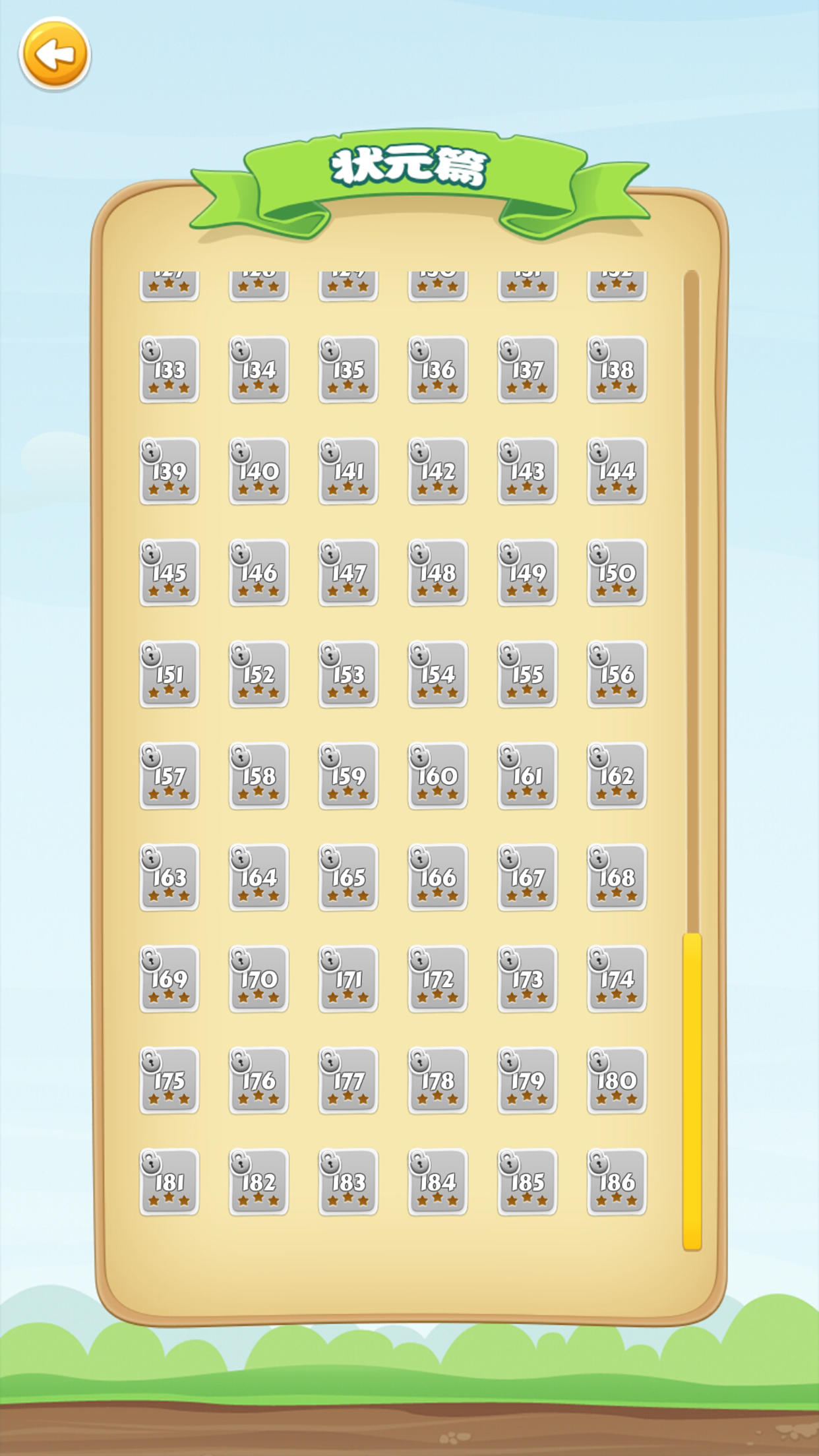Viewport: 819px width, 1456px height.
Task: Tap level 162
Action: coord(617,775)
